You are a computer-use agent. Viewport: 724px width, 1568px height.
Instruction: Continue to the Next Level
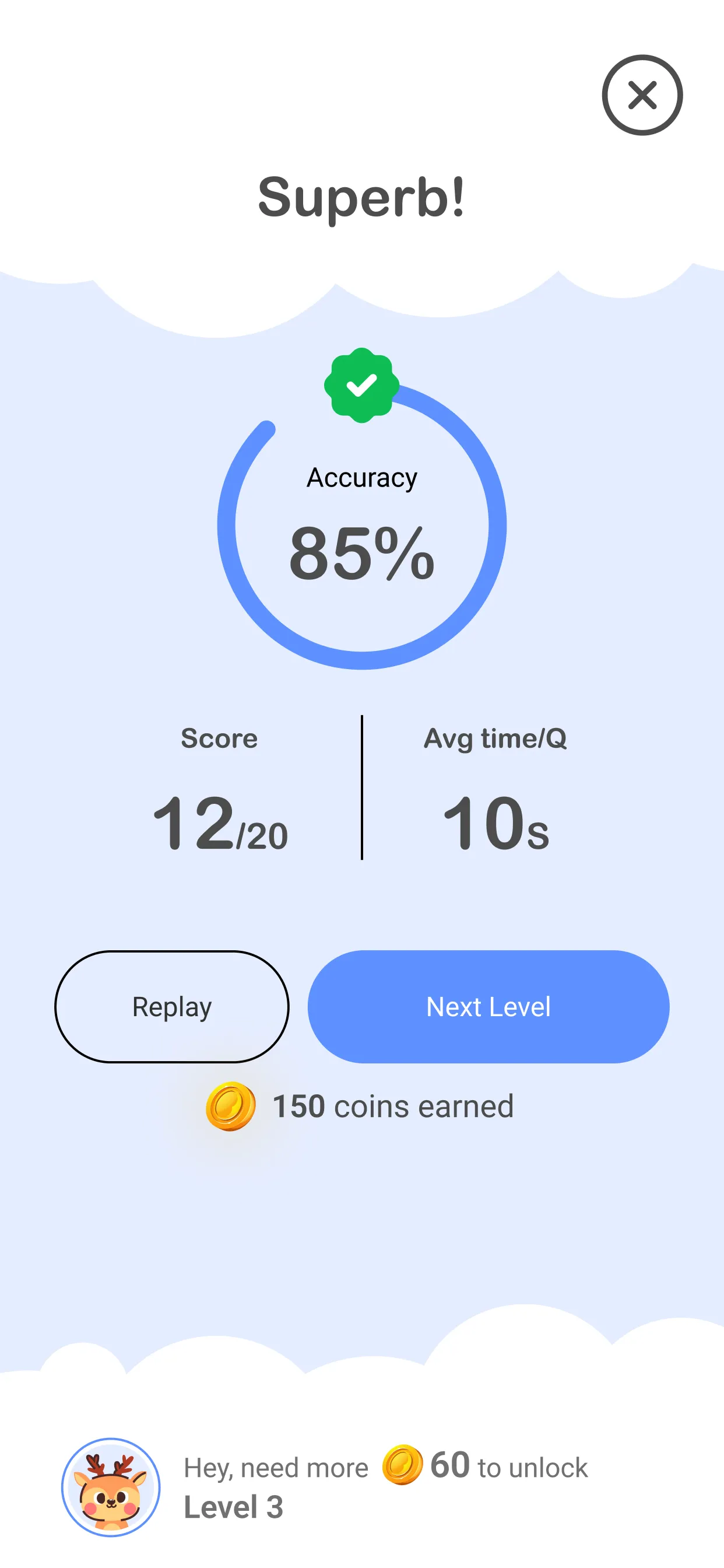pos(488,1007)
